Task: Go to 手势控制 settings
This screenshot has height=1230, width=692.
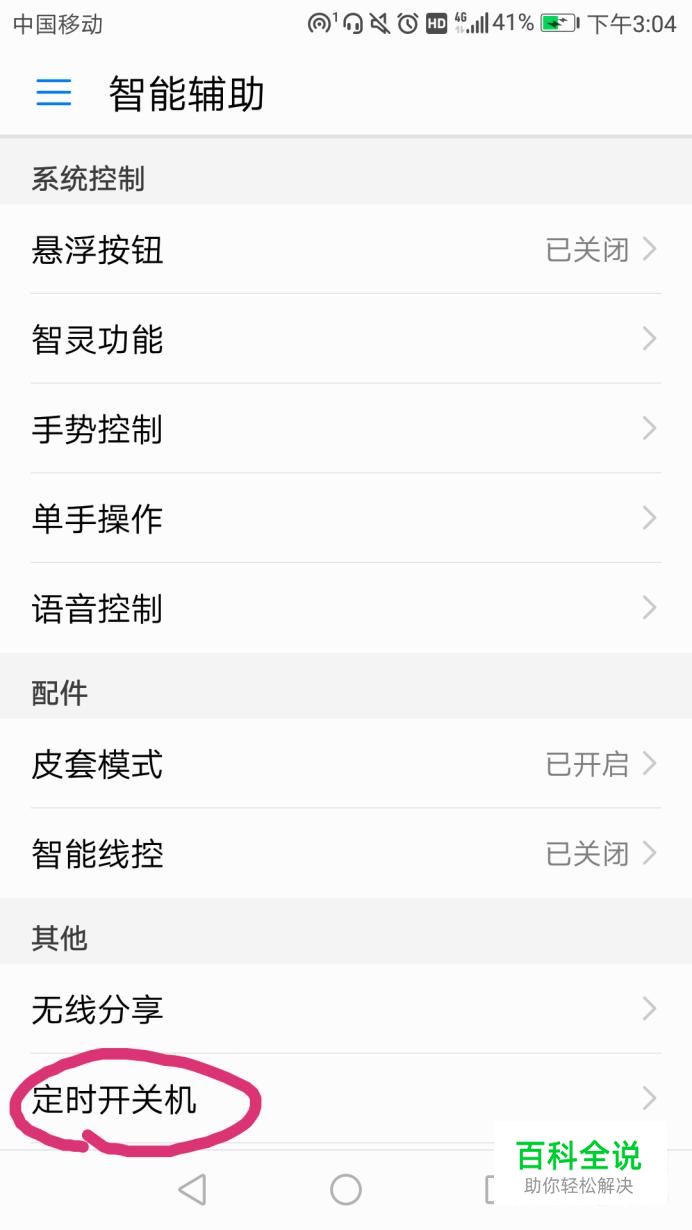Action: [x=346, y=429]
